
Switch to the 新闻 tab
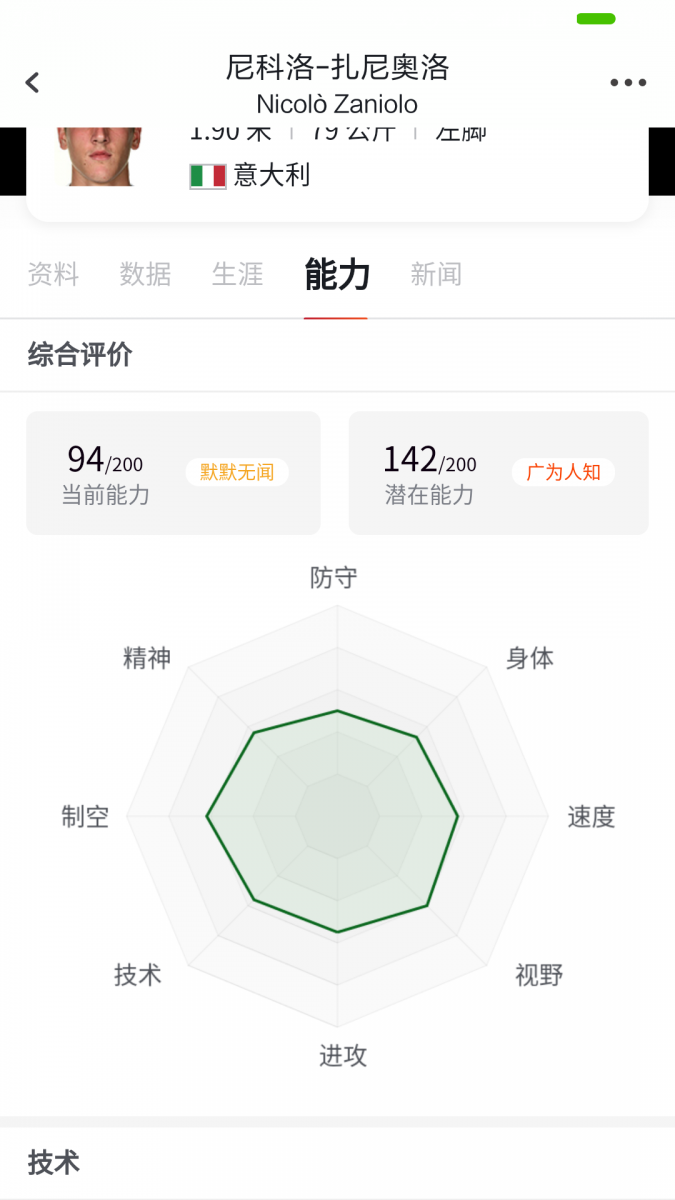436,274
